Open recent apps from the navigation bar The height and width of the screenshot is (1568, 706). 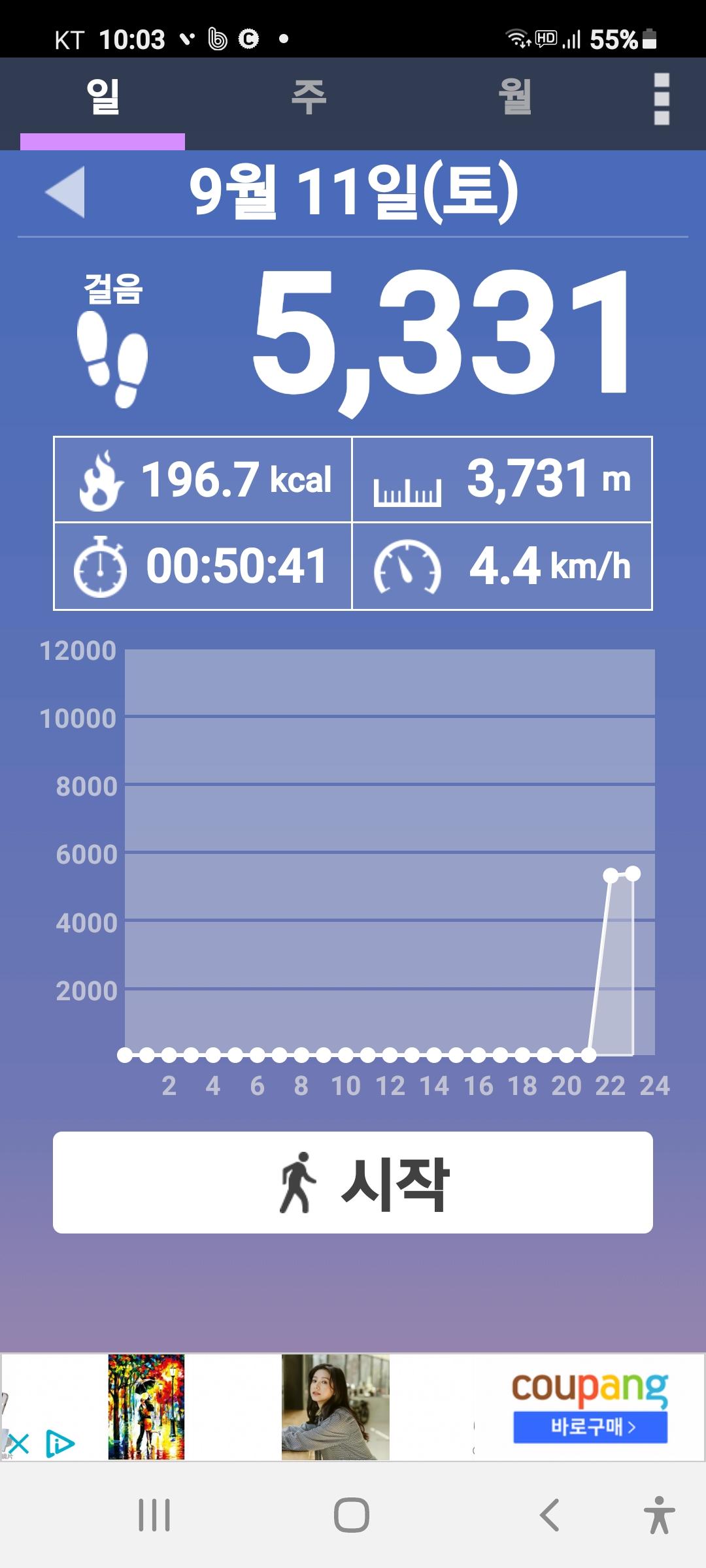[154, 1514]
